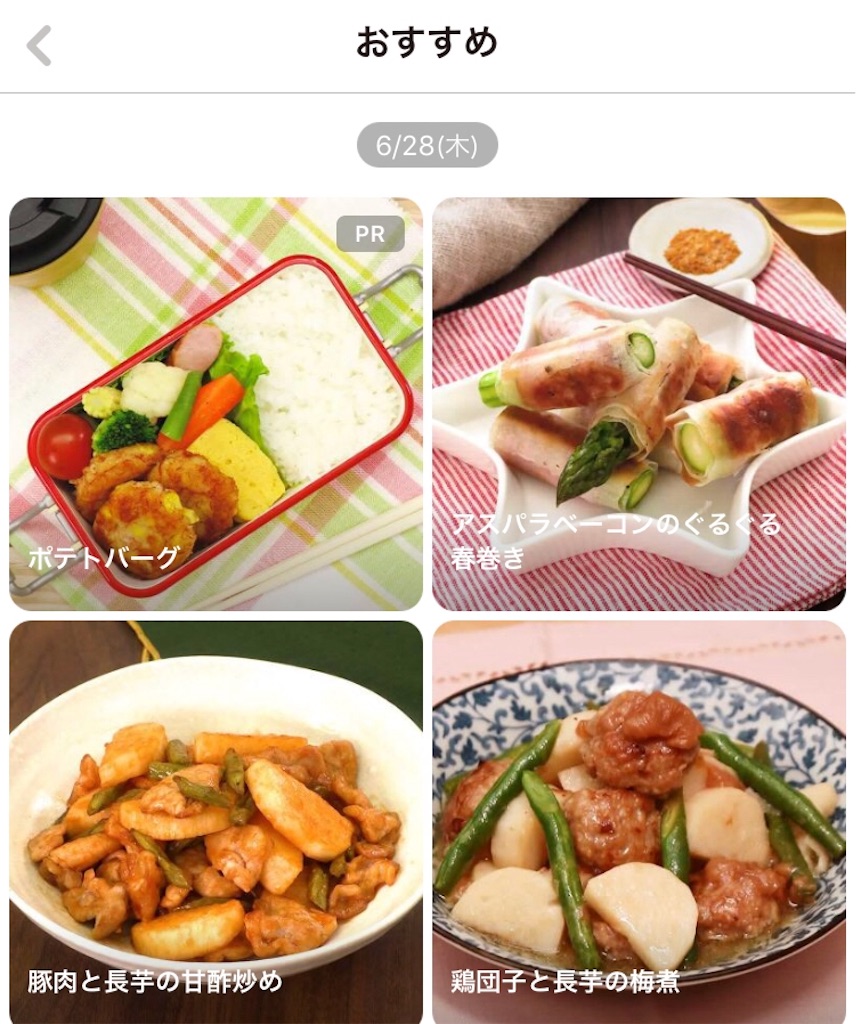Tap the red bento box photo

point(216,380)
